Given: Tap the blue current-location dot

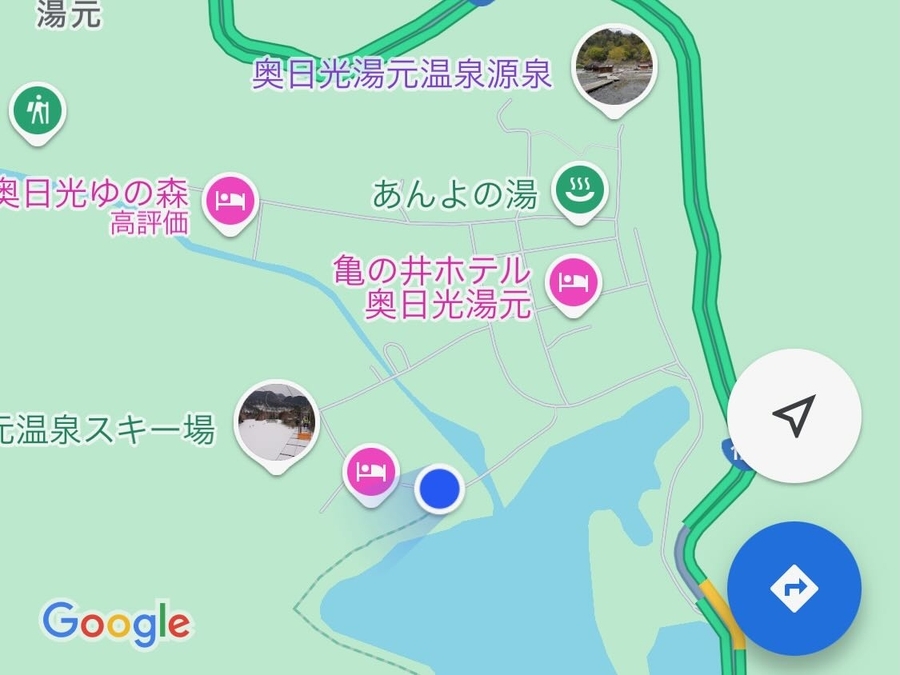Looking at the screenshot, I should [x=438, y=489].
